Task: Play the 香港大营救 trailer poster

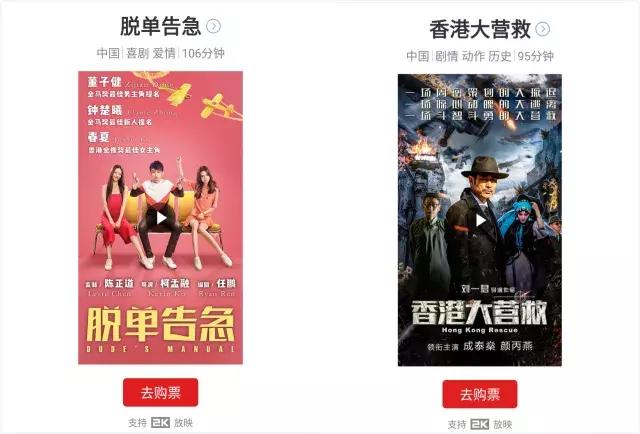Action: click(480, 220)
